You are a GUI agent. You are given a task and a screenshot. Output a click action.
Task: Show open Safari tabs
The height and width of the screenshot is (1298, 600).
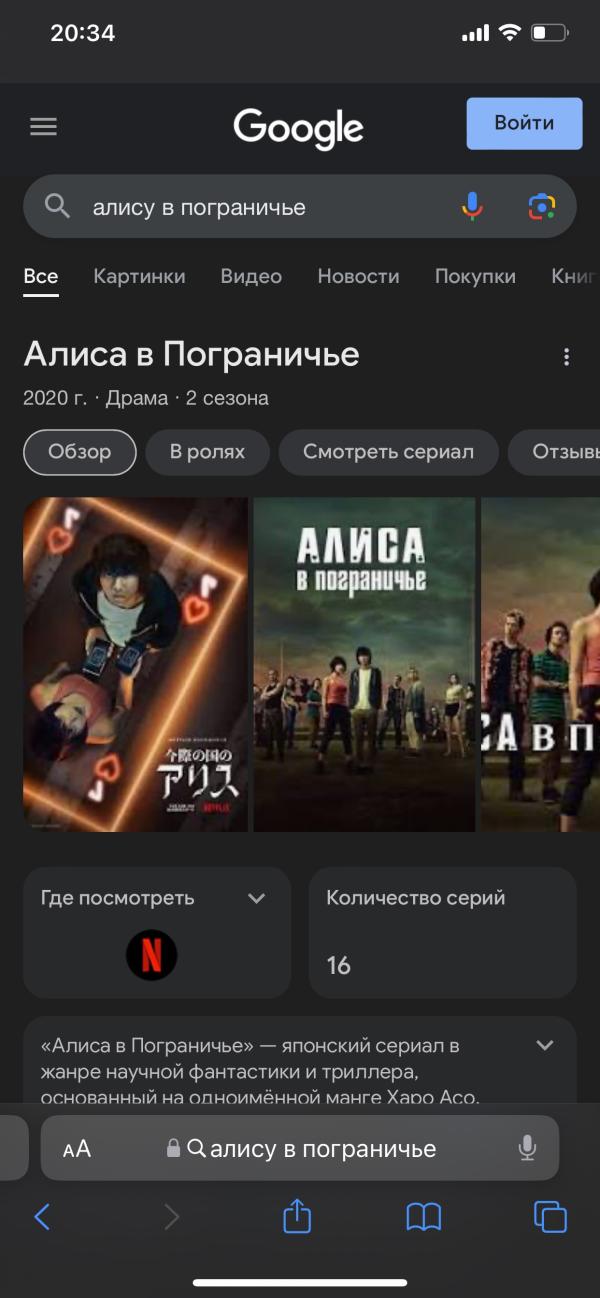point(550,1216)
